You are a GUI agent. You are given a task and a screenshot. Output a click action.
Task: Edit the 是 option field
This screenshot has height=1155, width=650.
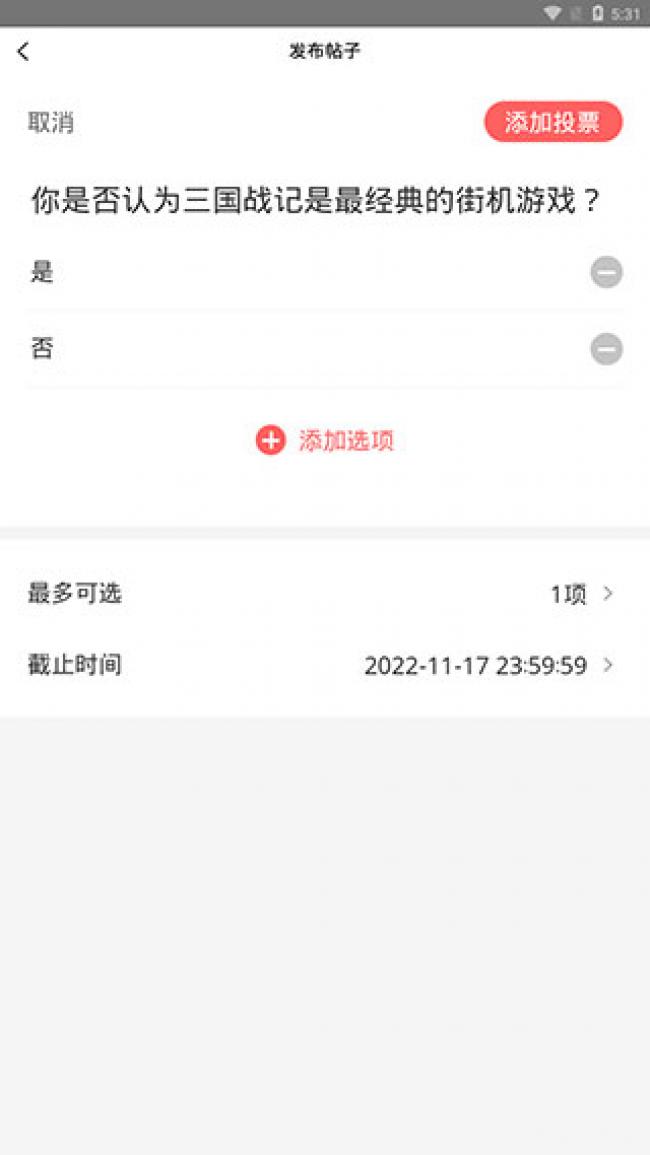pos(306,273)
